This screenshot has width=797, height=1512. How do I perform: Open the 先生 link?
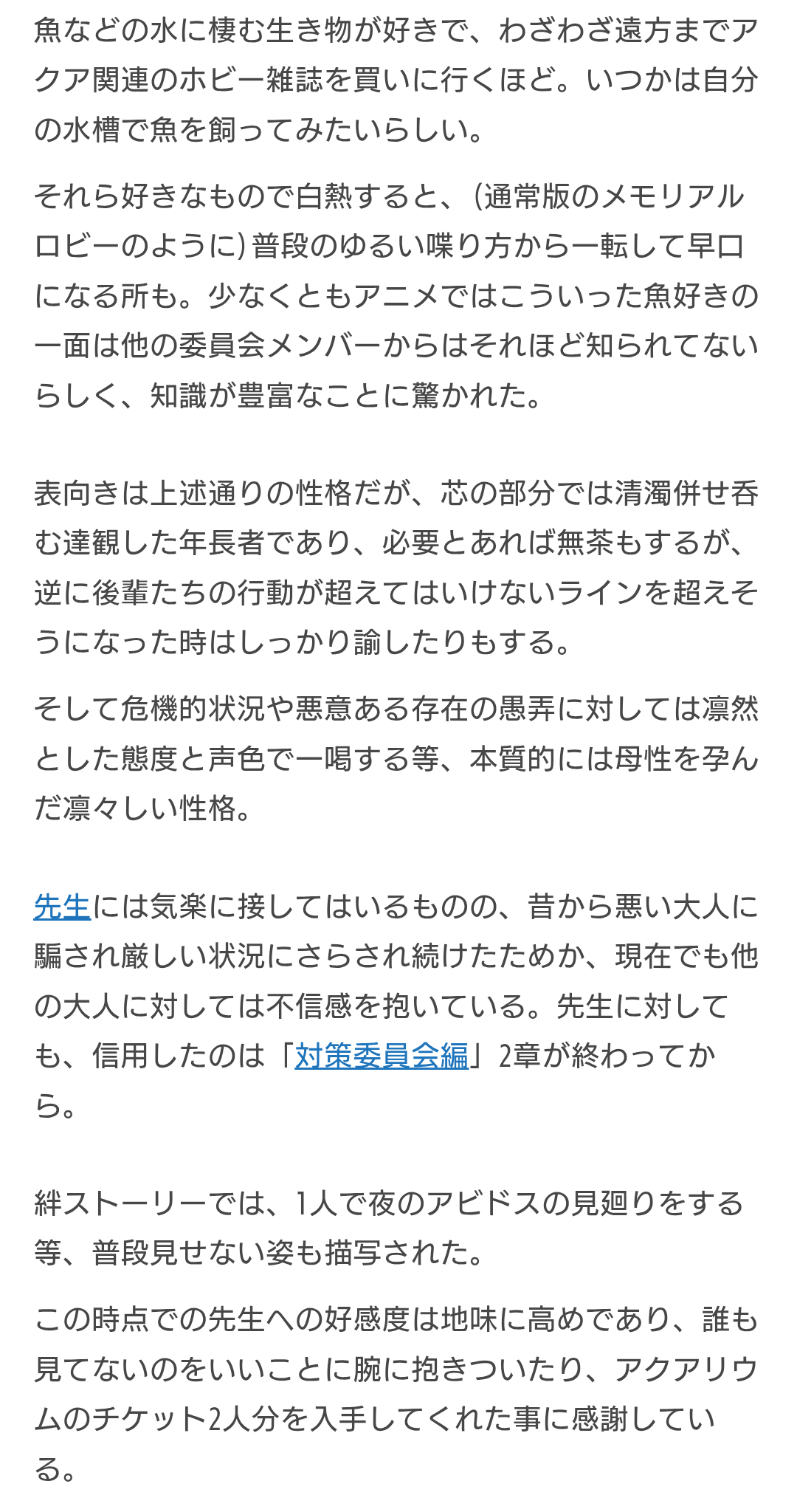click(62, 907)
